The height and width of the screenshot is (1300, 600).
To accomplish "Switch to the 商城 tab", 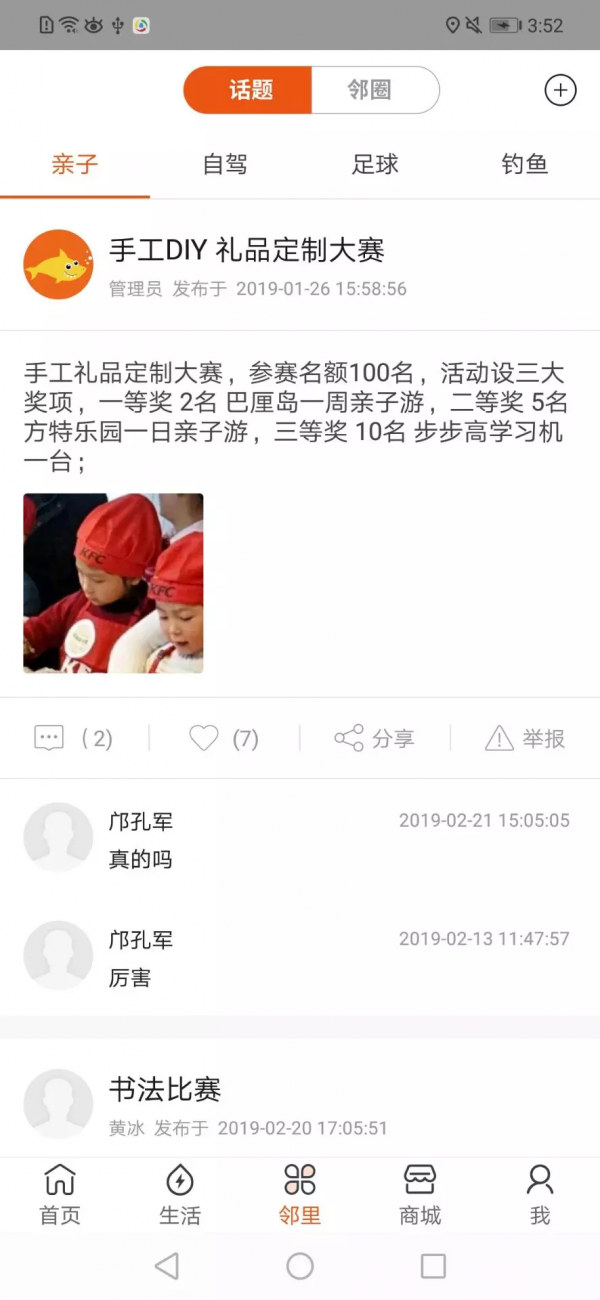I will (420, 1194).
